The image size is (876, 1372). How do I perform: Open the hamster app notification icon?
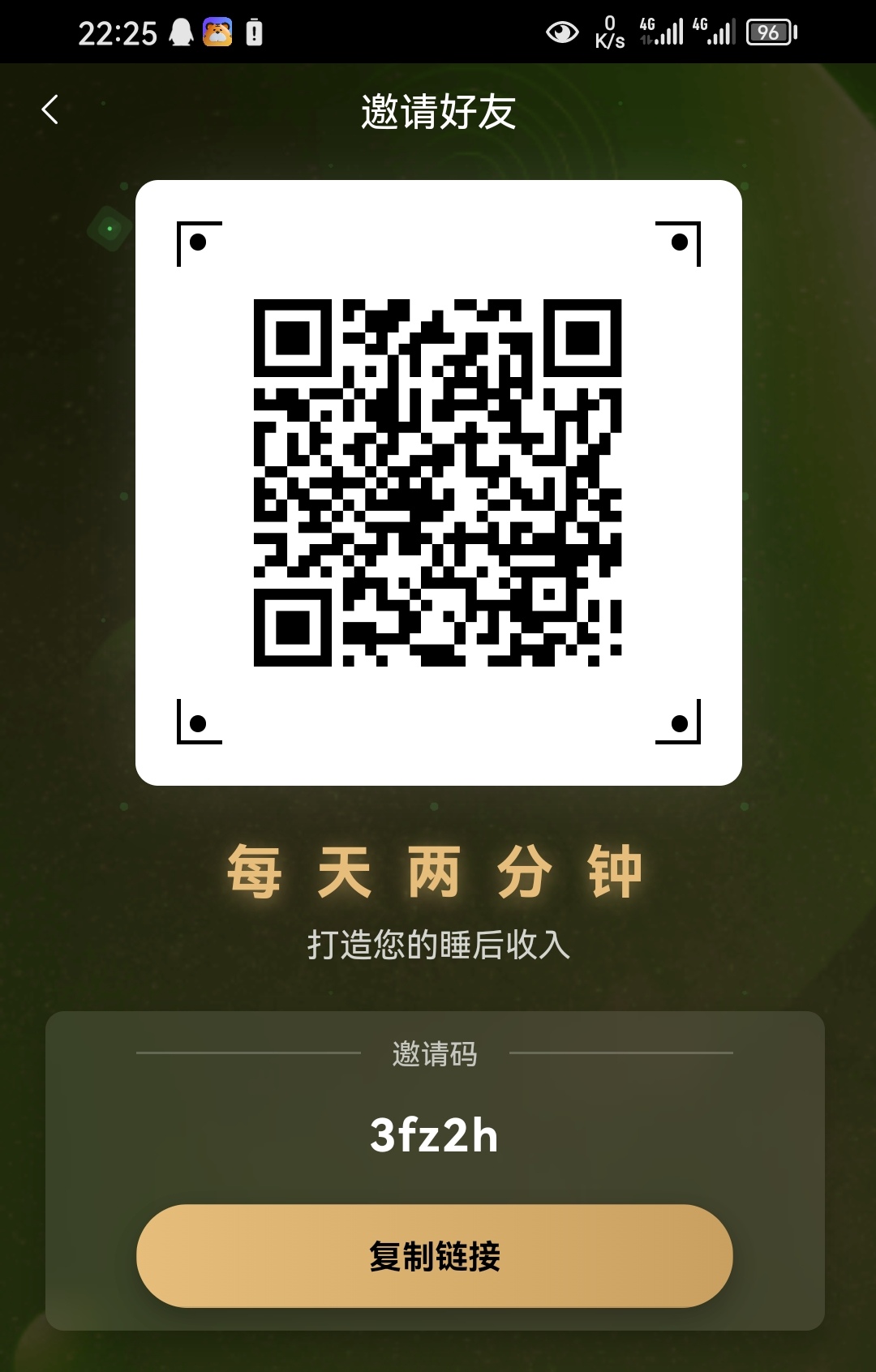216,32
